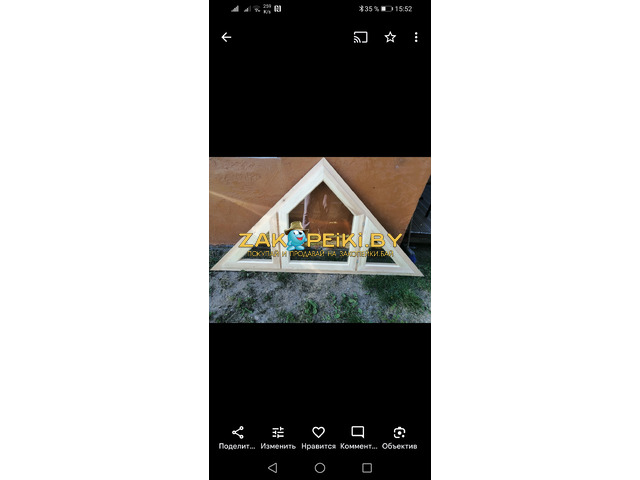Go back using the top arrow

pos(226,37)
